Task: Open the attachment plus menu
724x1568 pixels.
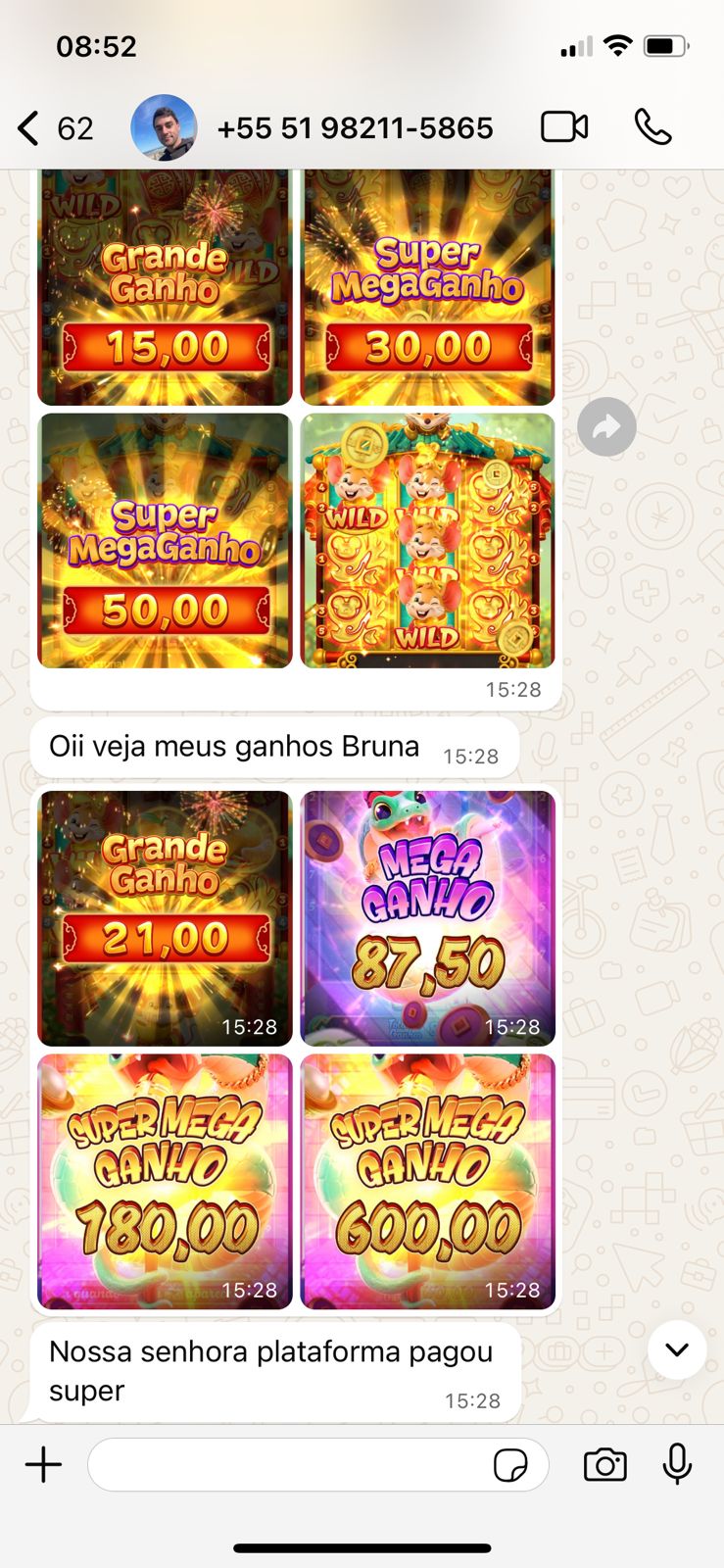Action: tap(43, 1465)
